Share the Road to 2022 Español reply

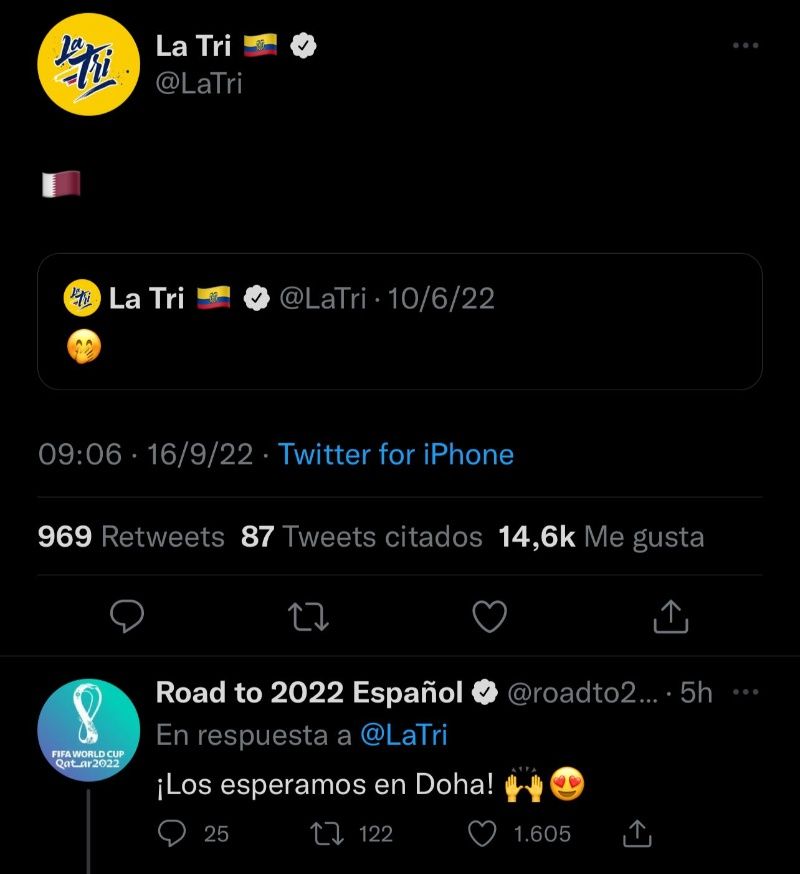pyautogui.click(x=636, y=833)
